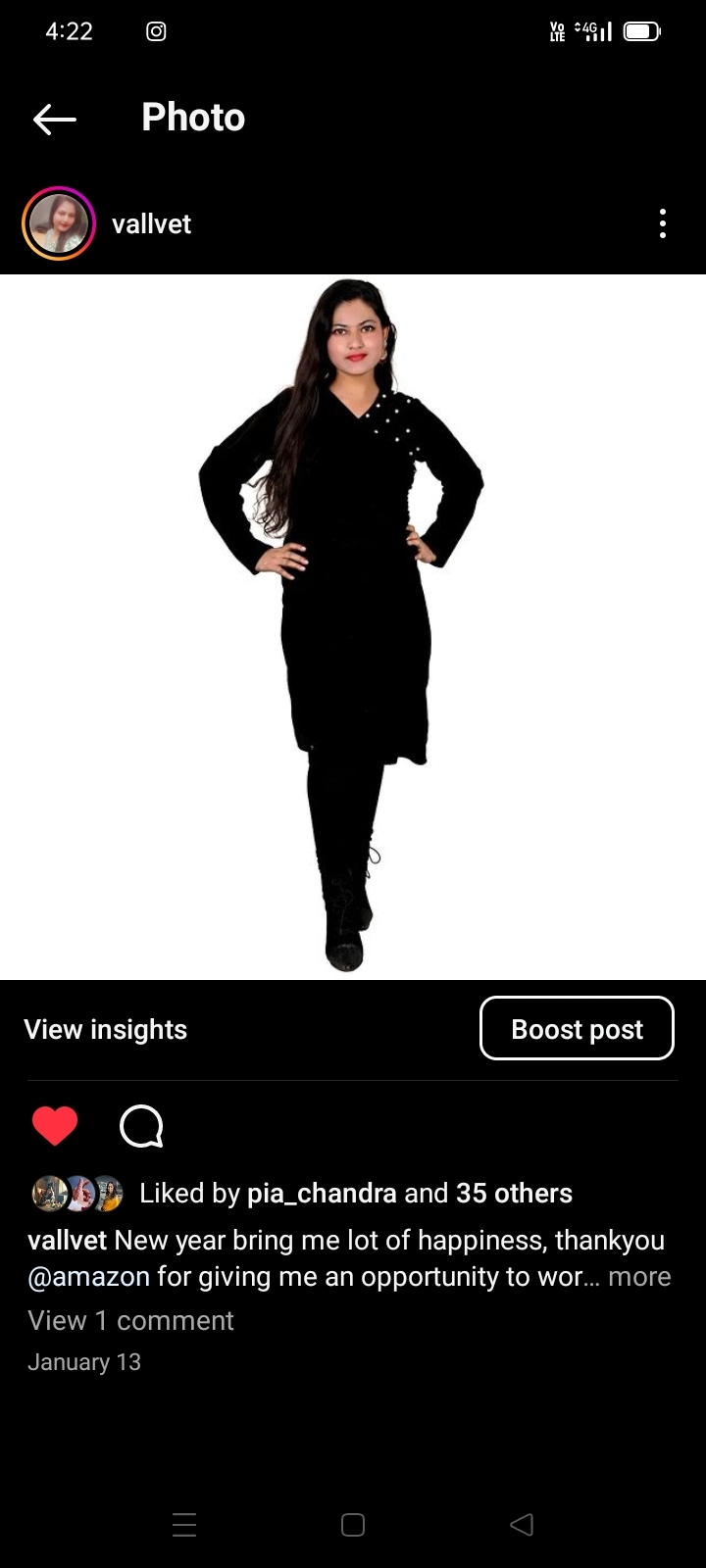706x1568 pixels.
Task: Tap the Boost post button
Action: (x=577, y=1029)
